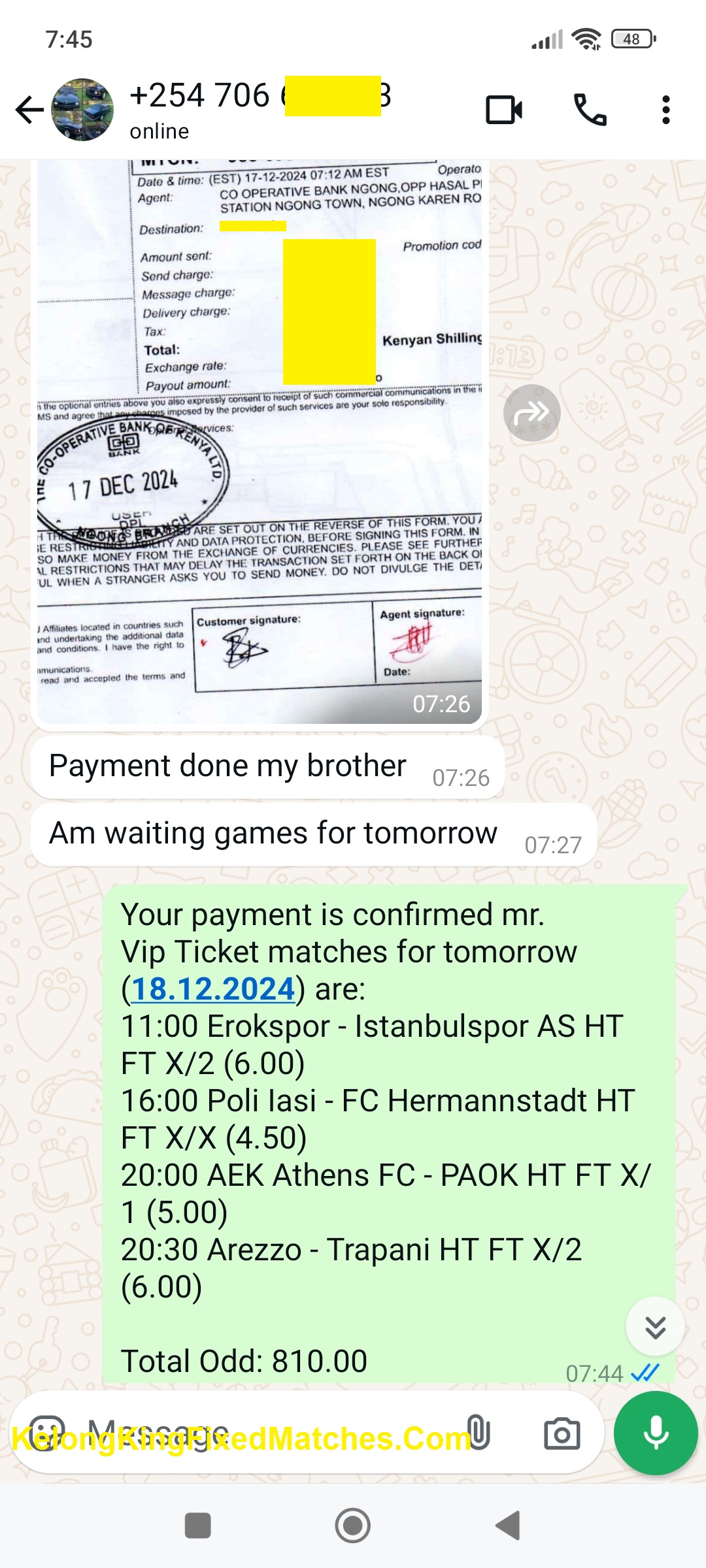Start a voice call

click(x=590, y=110)
